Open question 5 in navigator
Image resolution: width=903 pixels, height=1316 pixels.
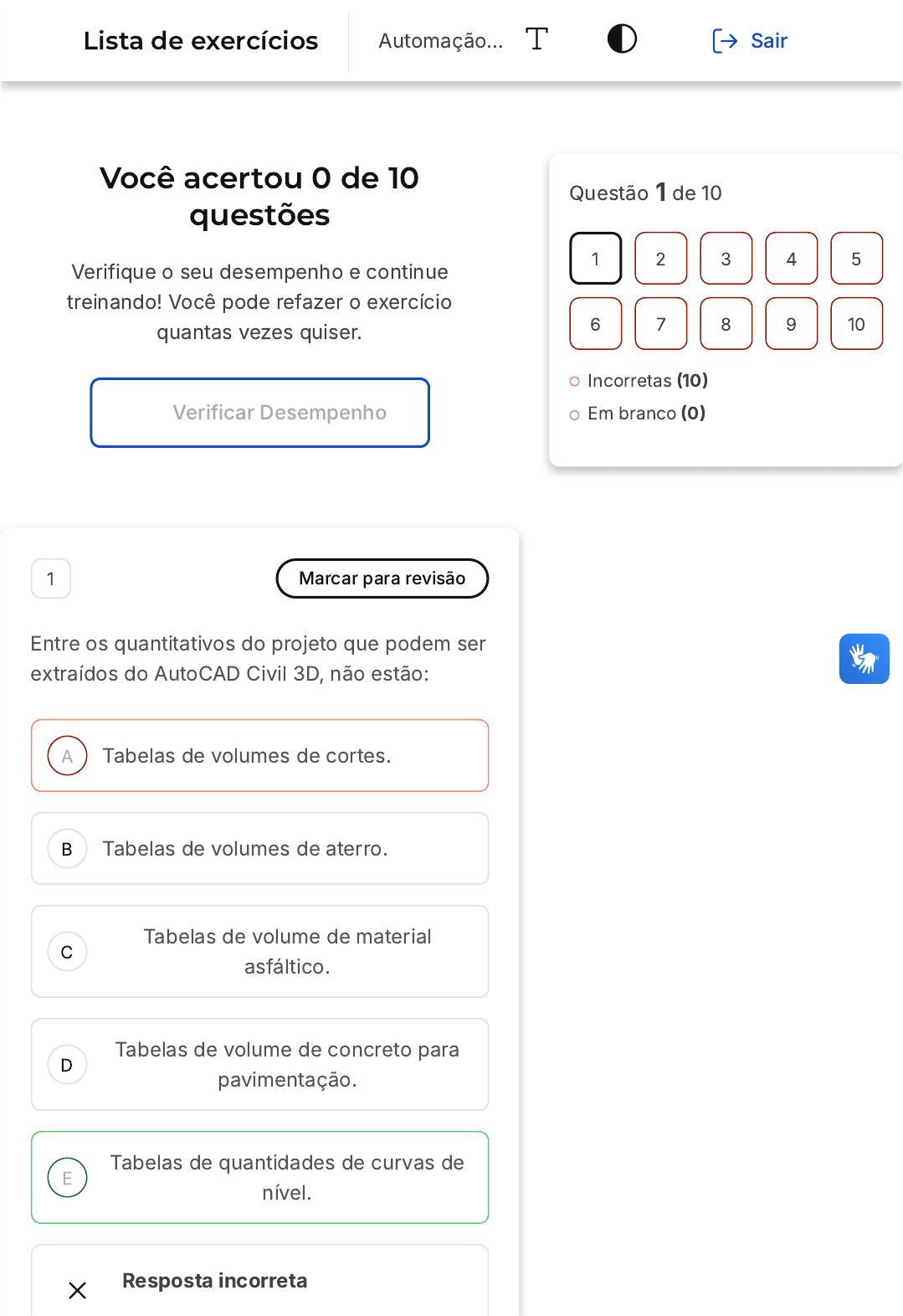(x=856, y=259)
